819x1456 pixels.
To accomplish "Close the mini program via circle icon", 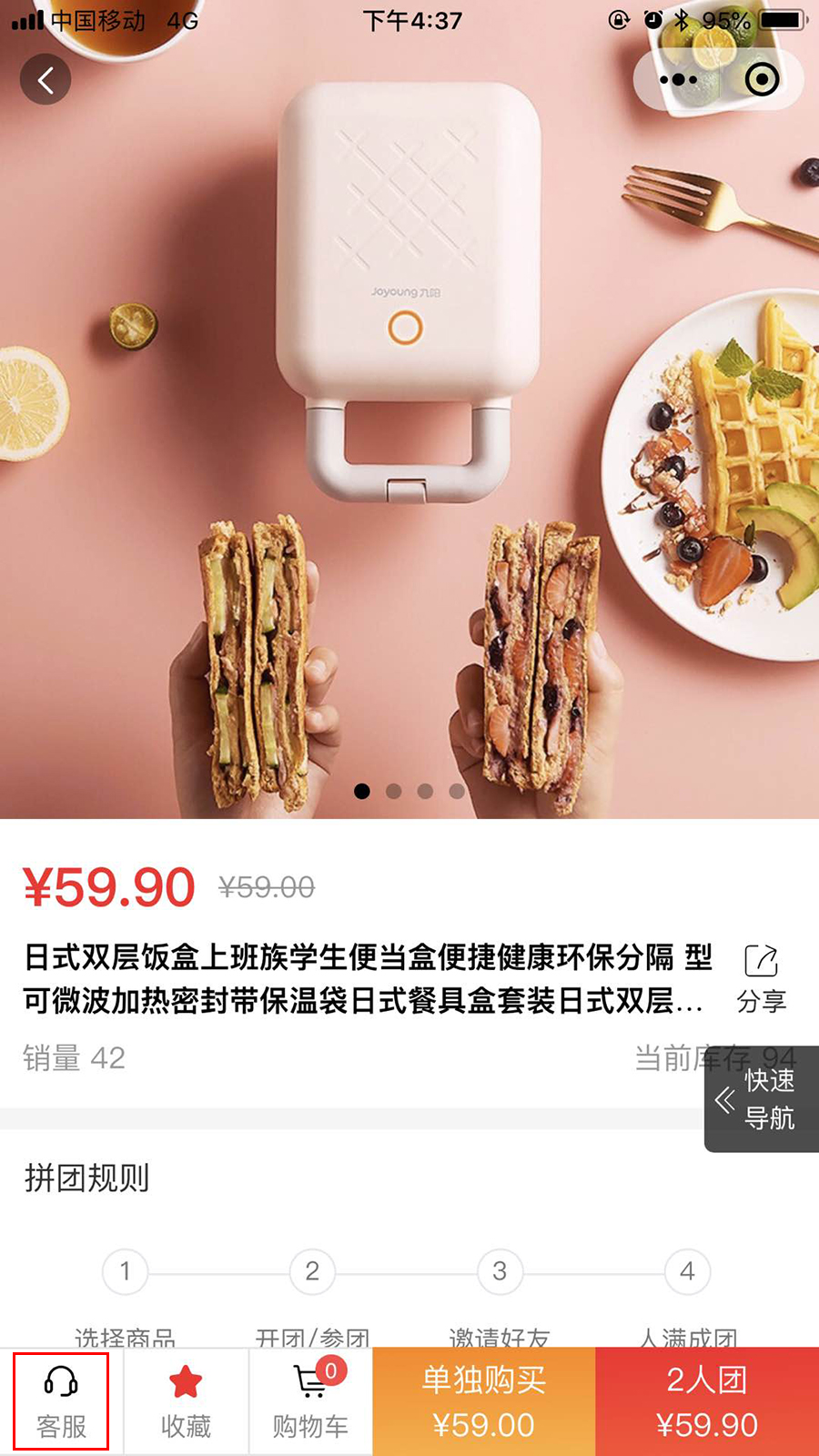I will pos(762,80).
